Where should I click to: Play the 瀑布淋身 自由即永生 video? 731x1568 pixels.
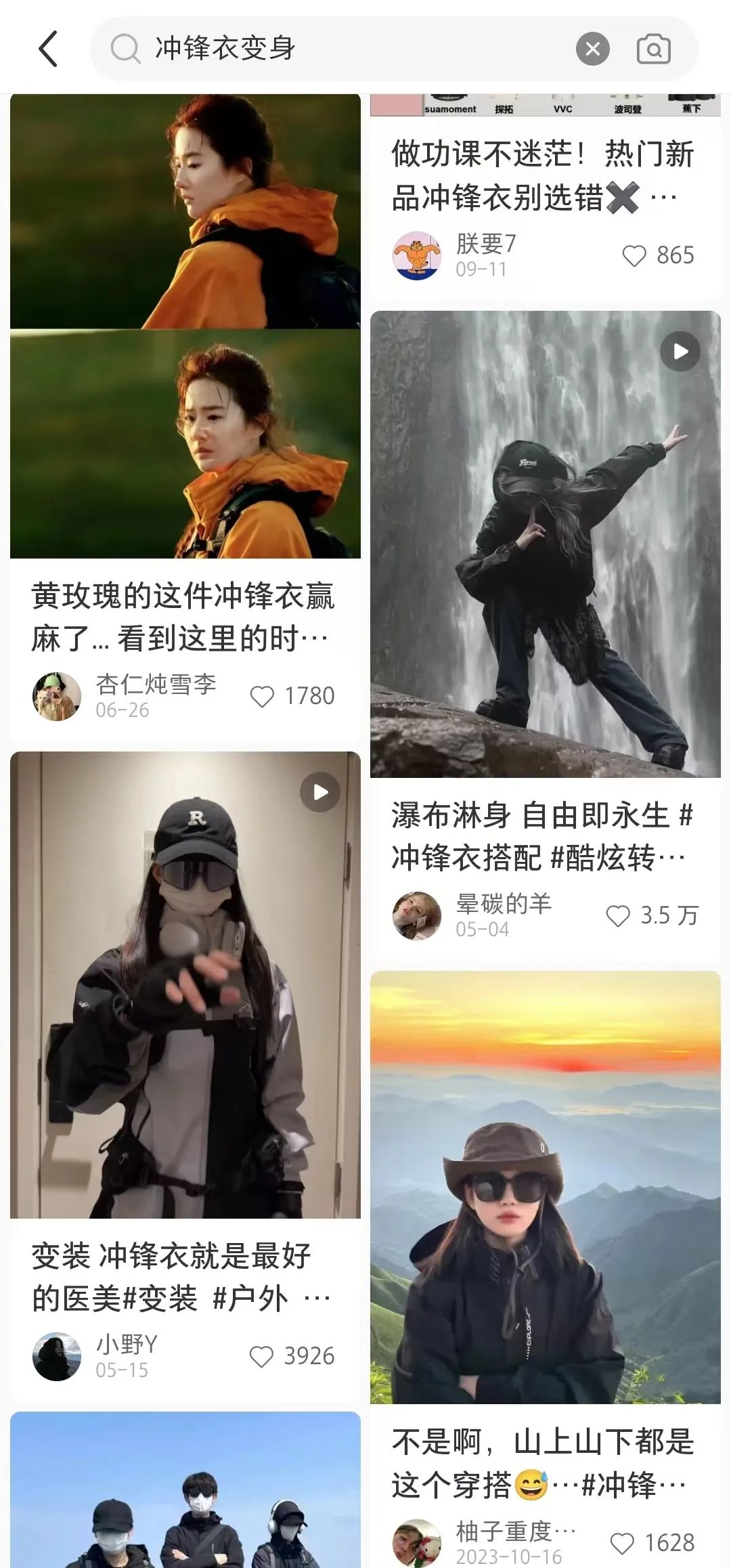point(545,544)
